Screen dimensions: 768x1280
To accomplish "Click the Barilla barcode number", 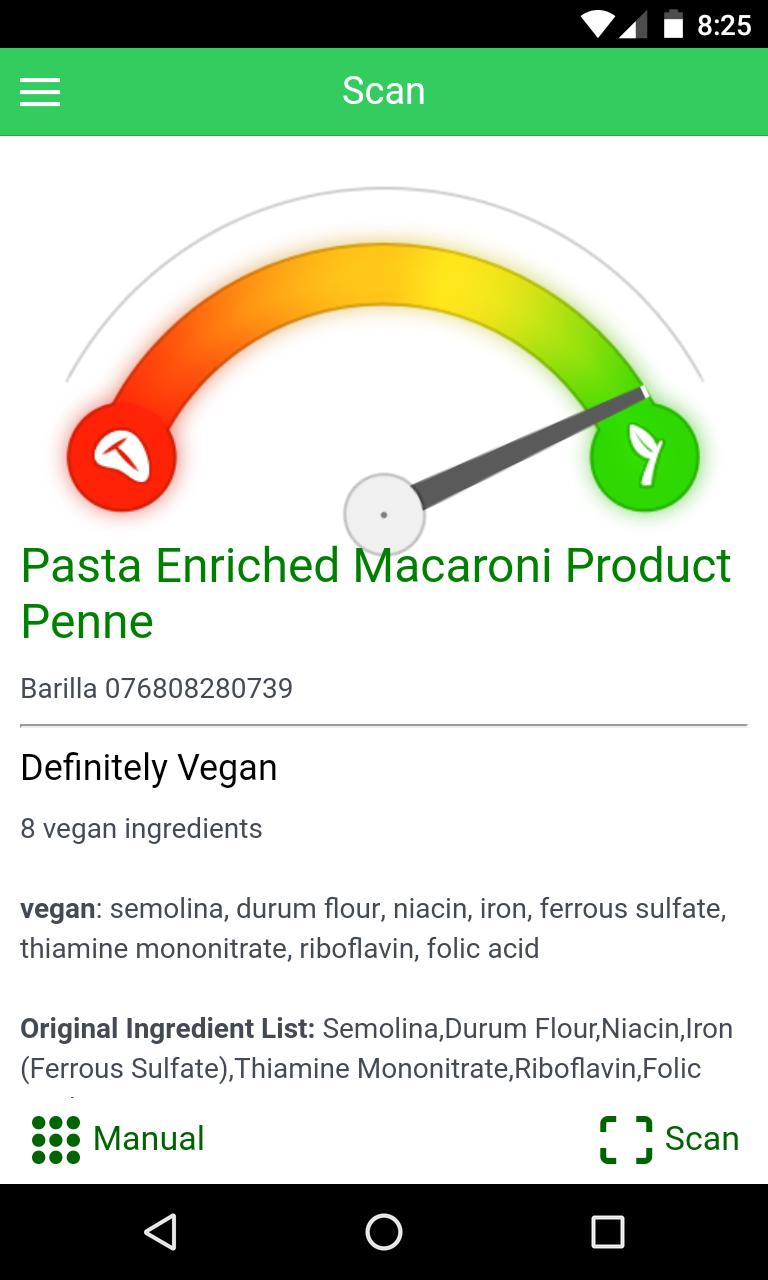I will pos(156,688).
